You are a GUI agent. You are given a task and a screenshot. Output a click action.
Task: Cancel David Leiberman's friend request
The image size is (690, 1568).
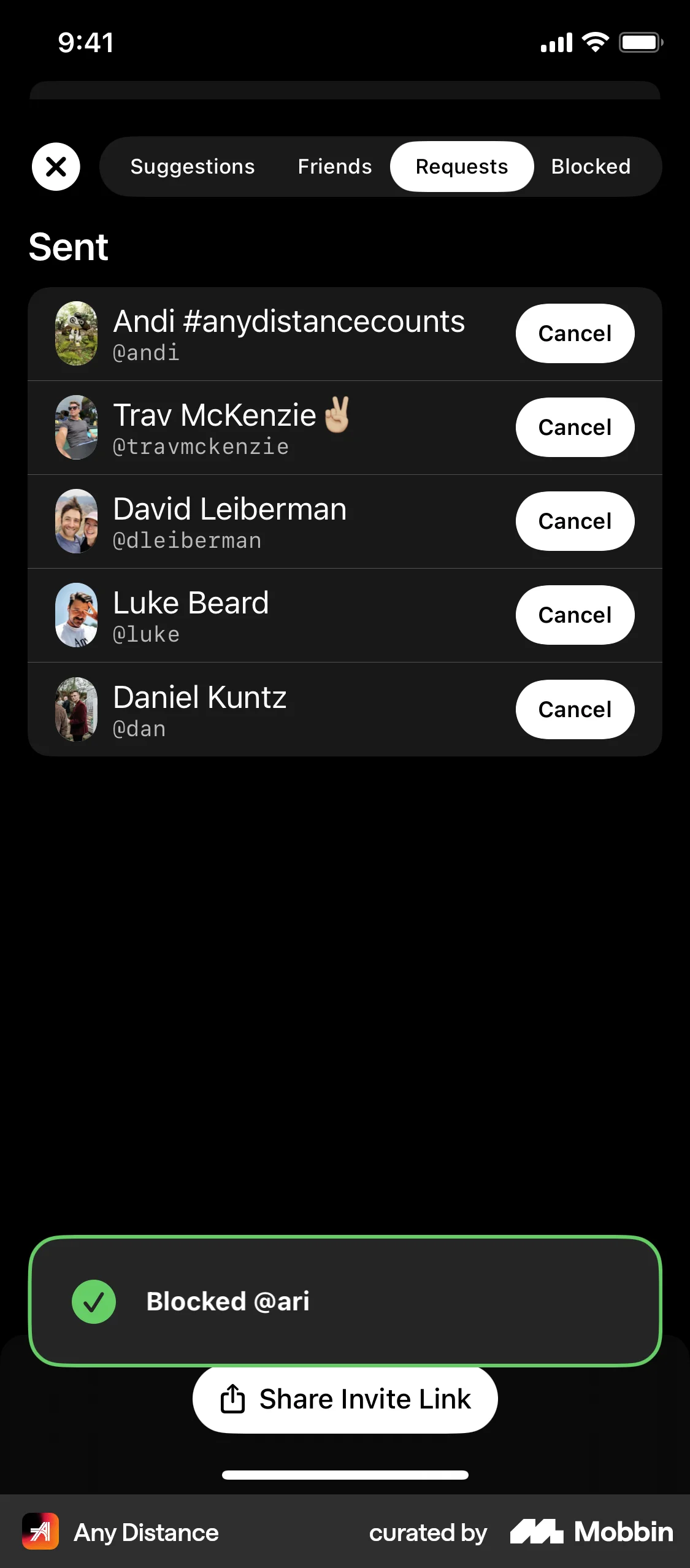575,521
